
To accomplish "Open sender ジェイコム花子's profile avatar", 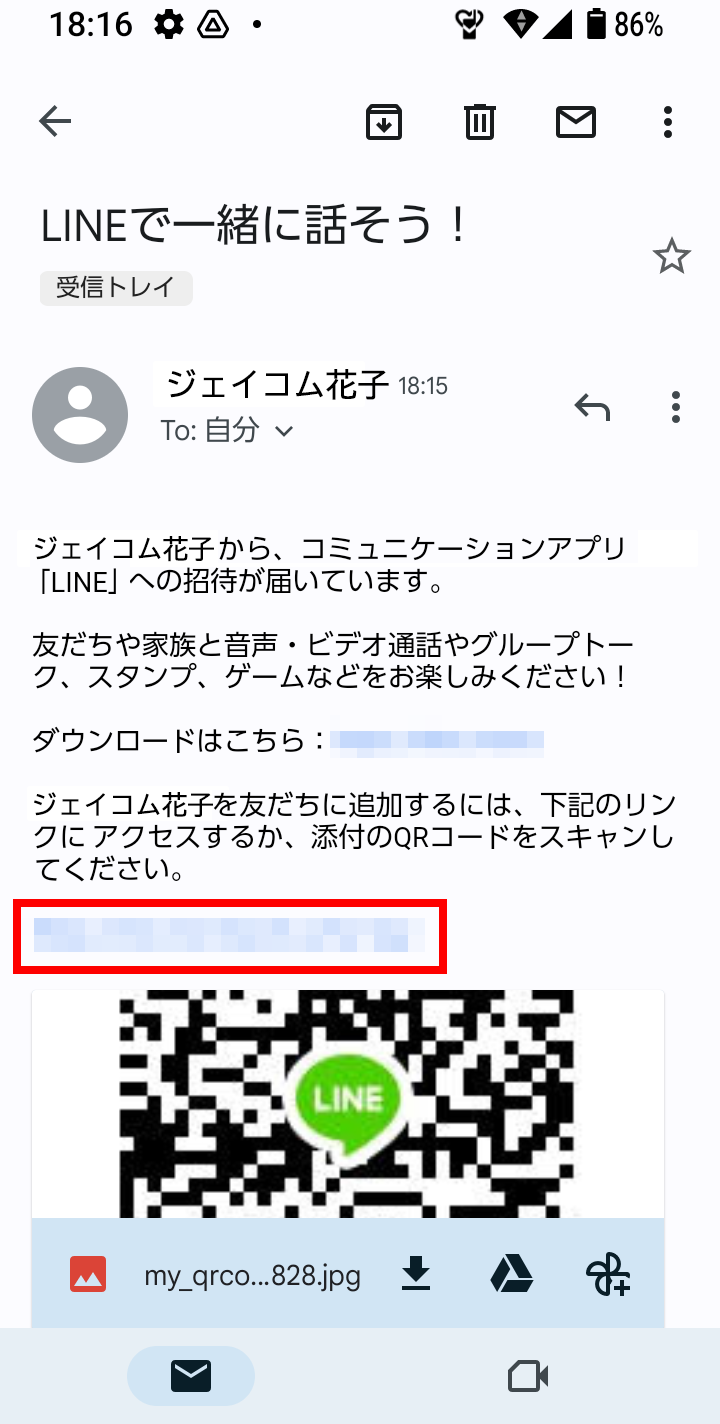I will (x=80, y=414).
